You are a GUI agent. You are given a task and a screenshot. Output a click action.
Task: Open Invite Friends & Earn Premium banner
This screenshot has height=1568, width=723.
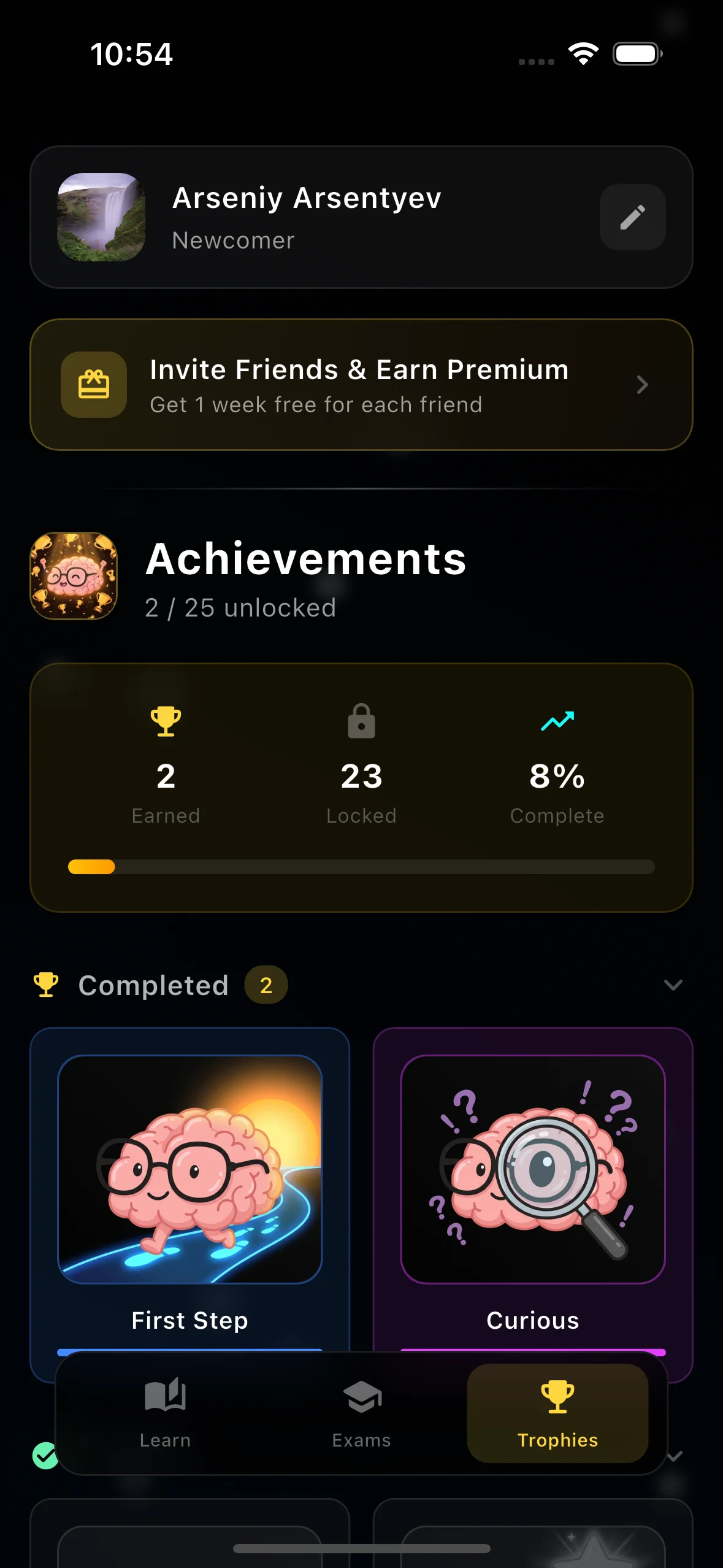pos(361,385)
